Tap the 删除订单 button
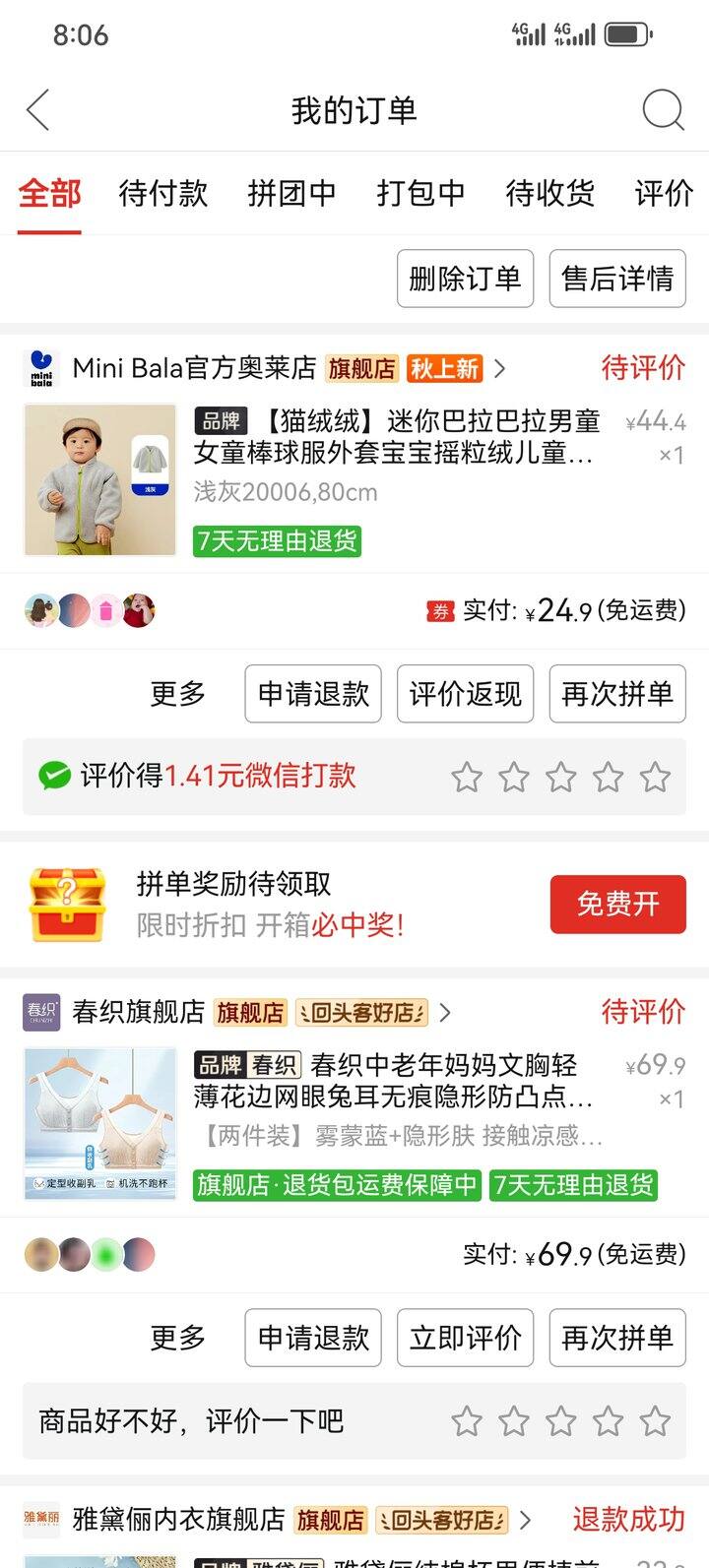 point(465,279)
